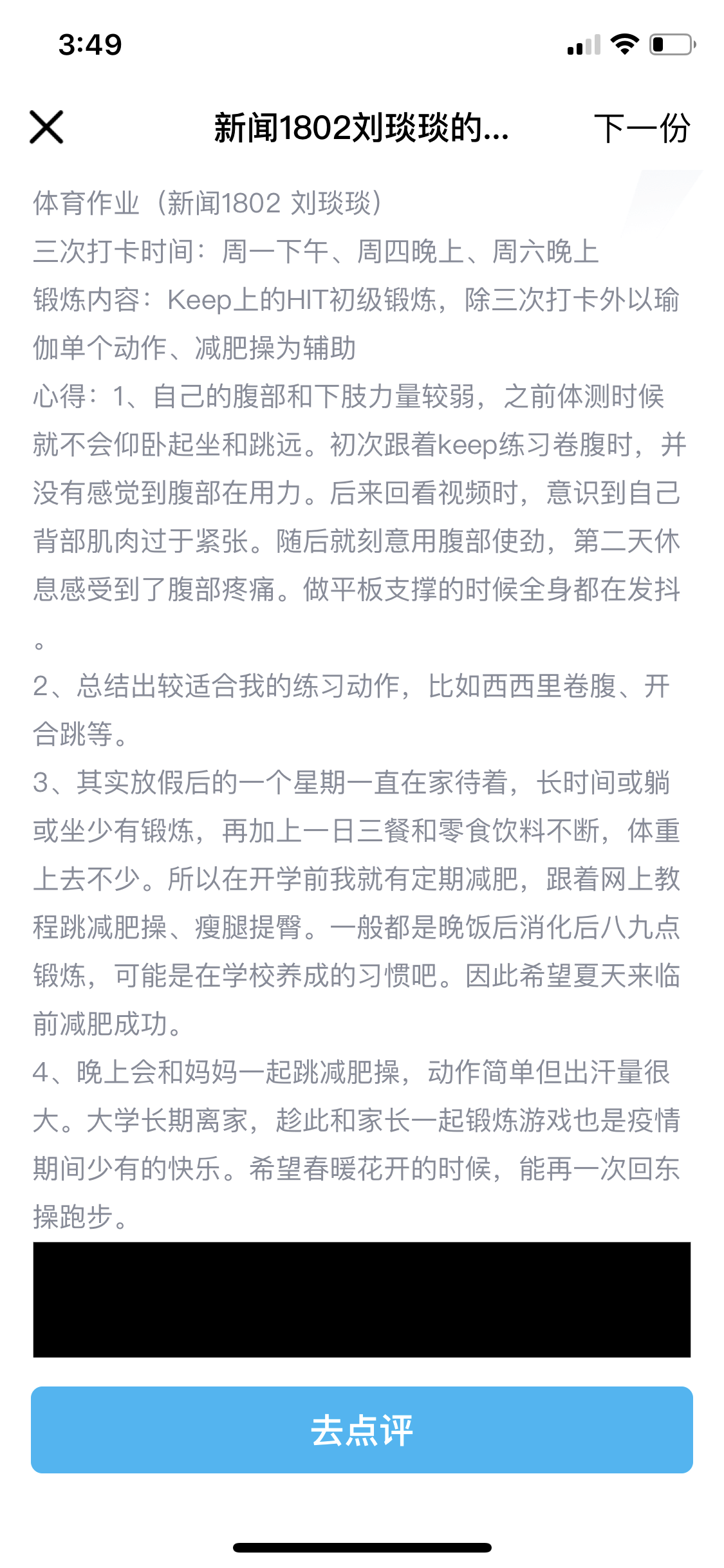Close the homework view with the X
724x1568 pixels.
point(46,127)
